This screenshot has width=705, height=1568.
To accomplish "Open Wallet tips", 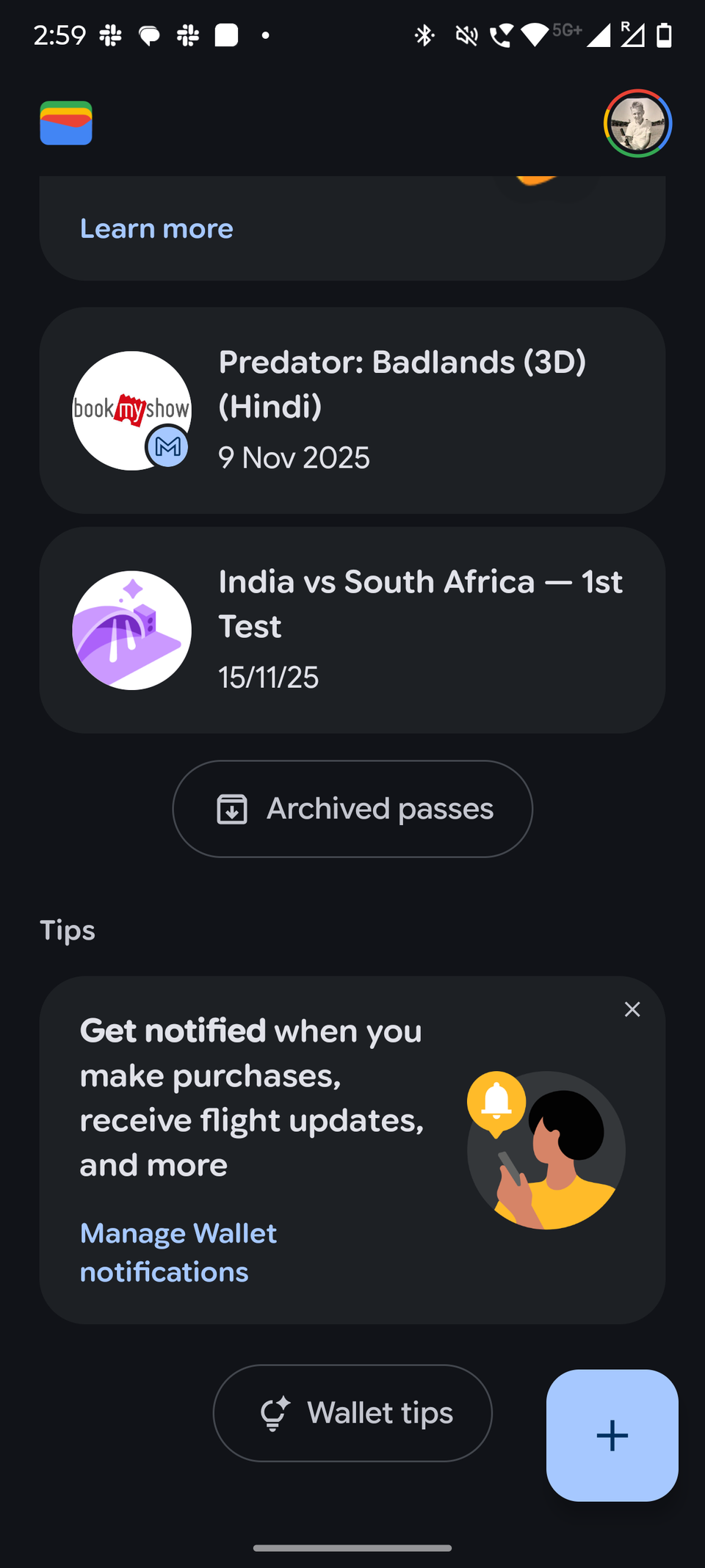I will (x=352, y=1412).
